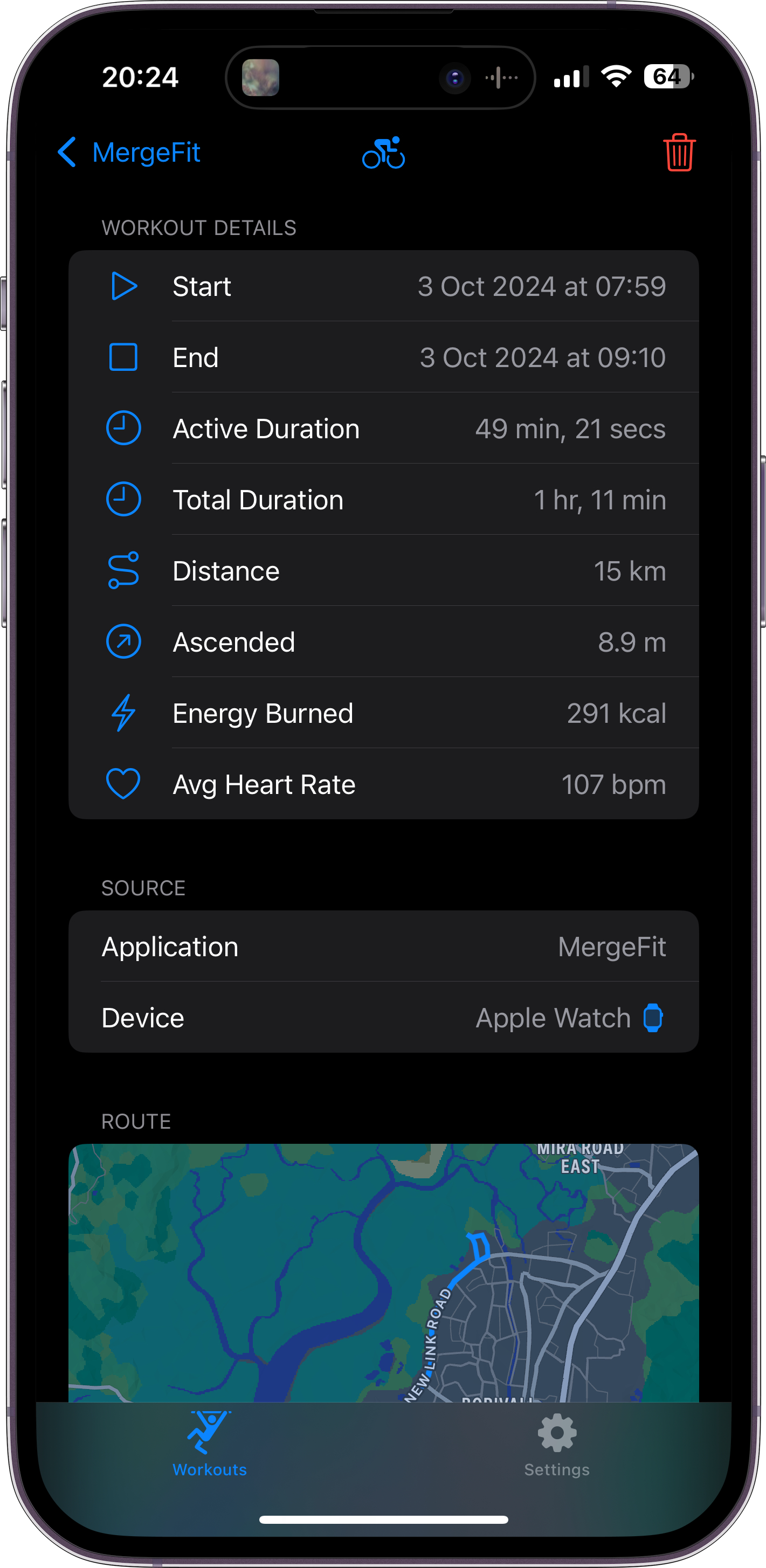Go back to MergeFit
Image resolution: width=766 pixels, height=1568 pixels.
point(129,152)
